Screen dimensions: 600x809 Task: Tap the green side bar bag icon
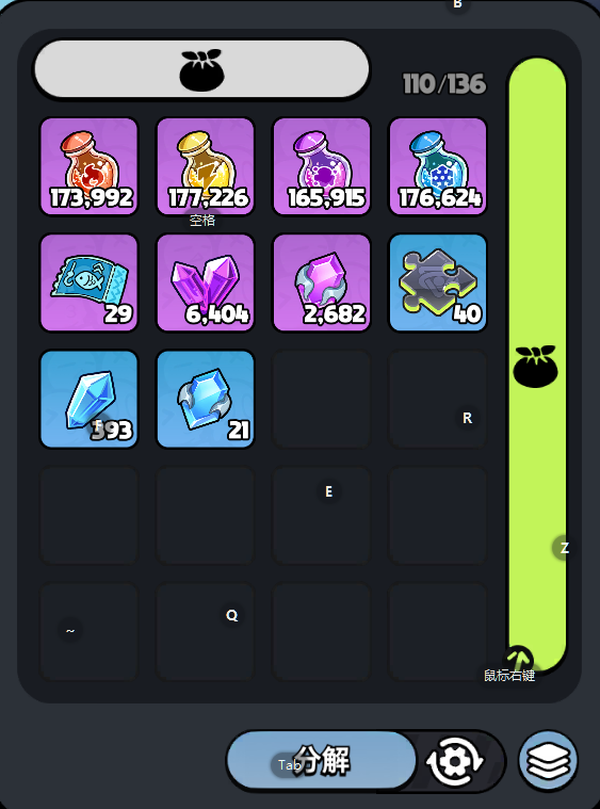(535, 367)
